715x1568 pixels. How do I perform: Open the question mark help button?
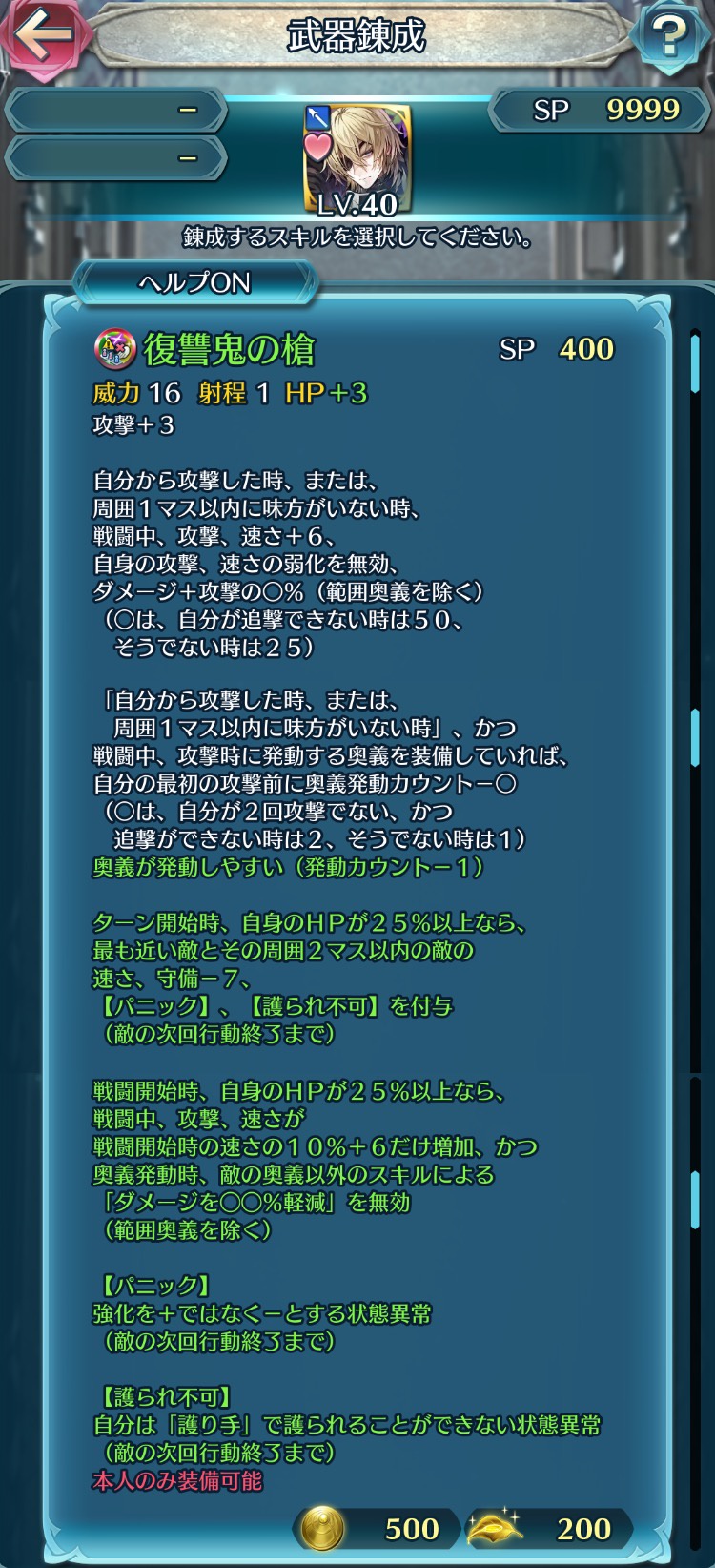[669, 36]
